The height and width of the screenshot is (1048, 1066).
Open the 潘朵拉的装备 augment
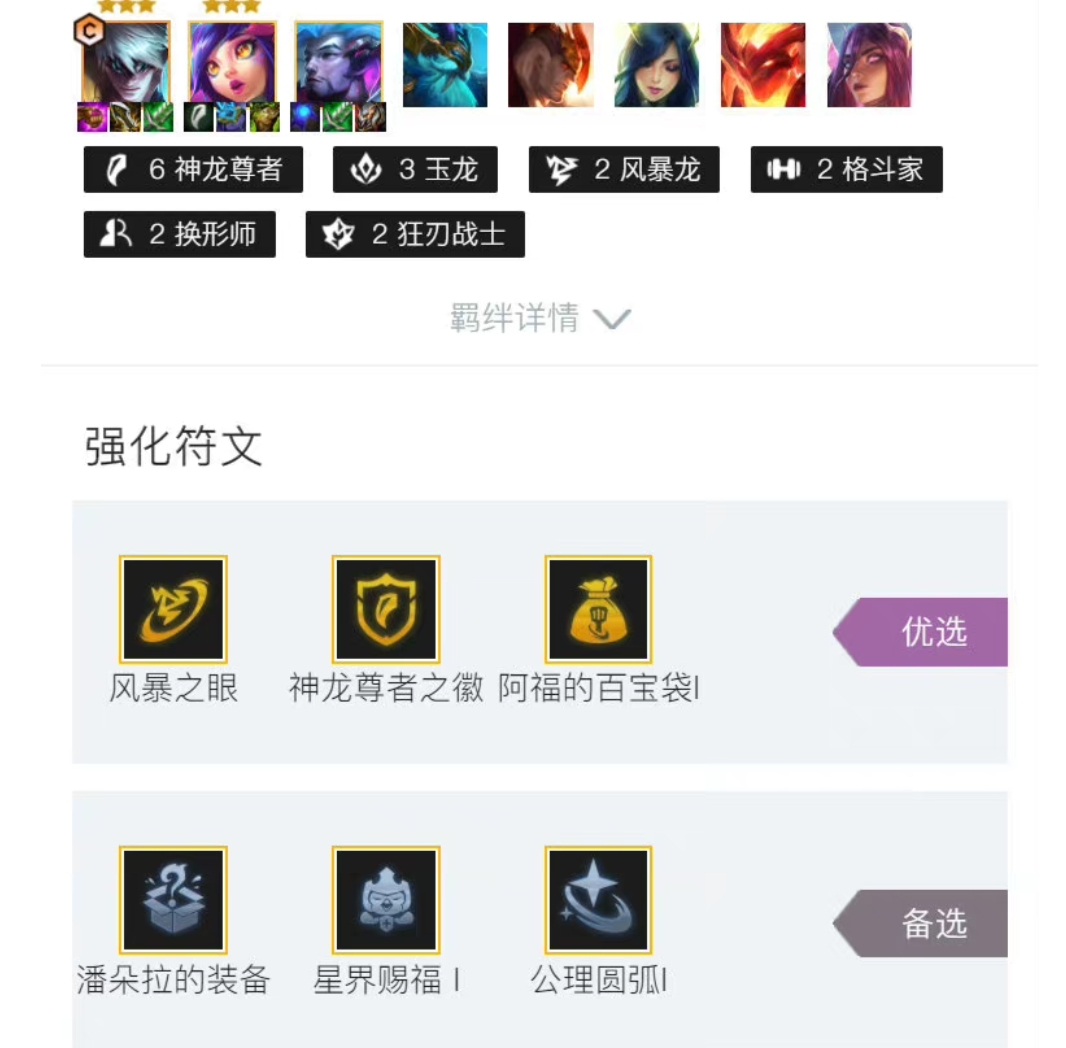point(173,900)
